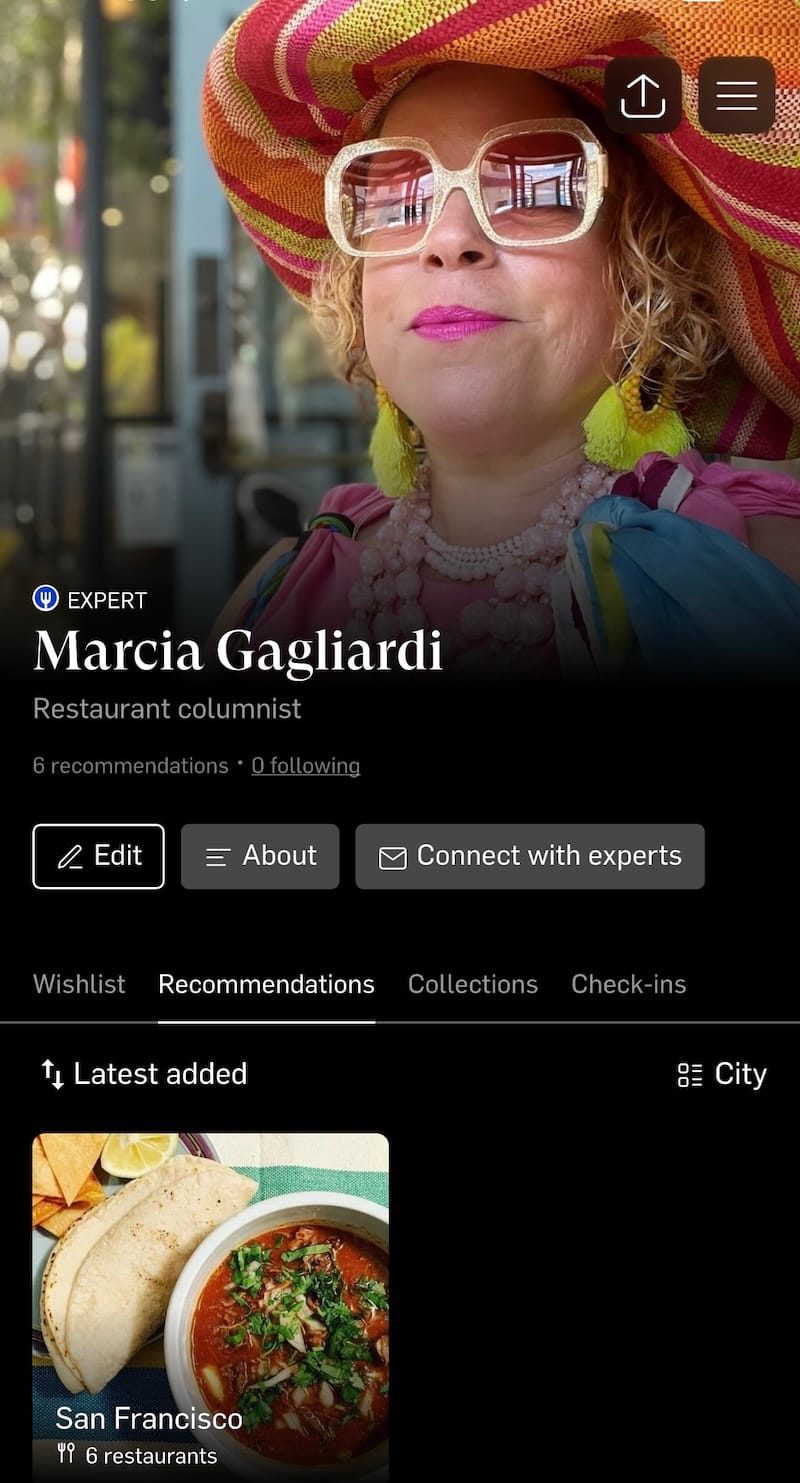Click the up-down sort arrows icon

pyautogui.click(x=52, y=1073)
